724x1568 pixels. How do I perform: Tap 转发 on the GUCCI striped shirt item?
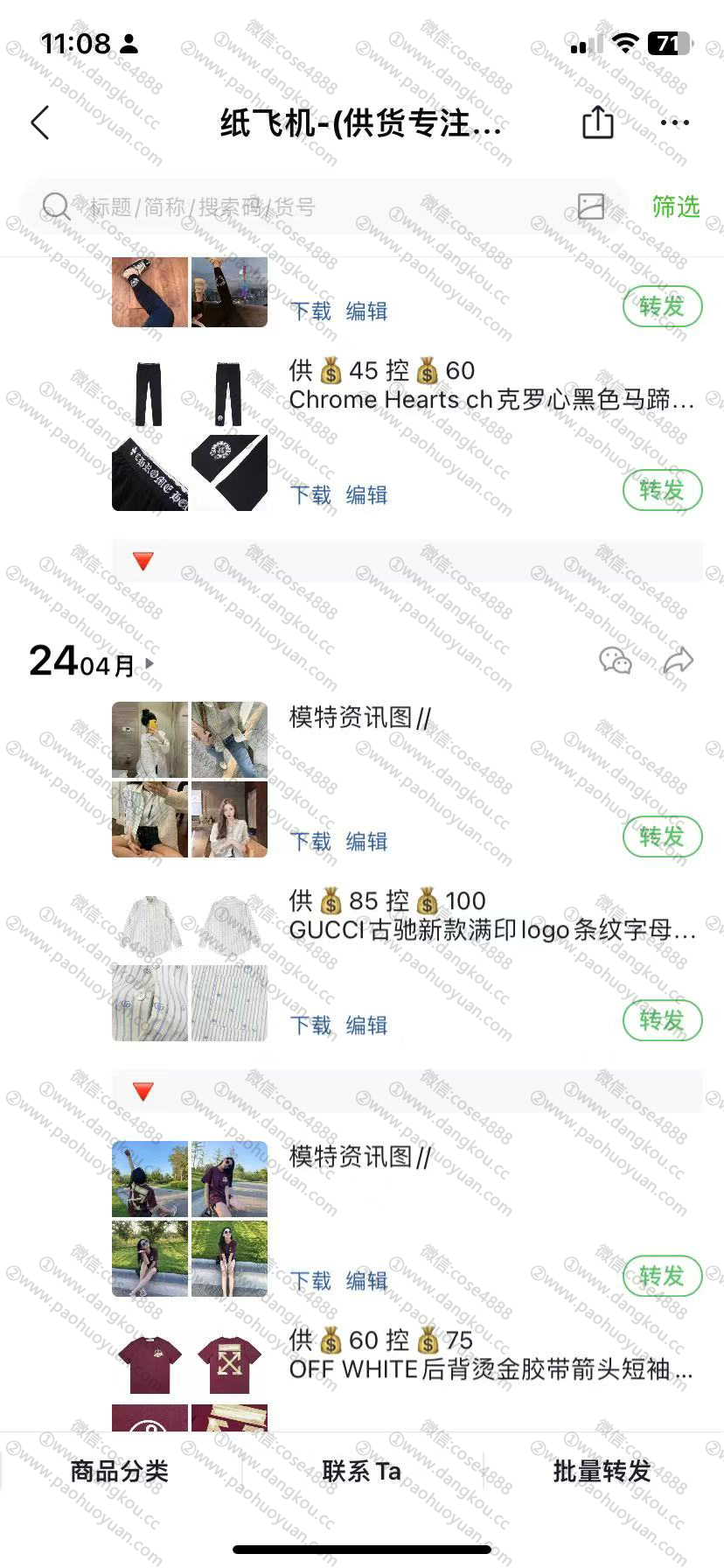tap(662, 1020)
